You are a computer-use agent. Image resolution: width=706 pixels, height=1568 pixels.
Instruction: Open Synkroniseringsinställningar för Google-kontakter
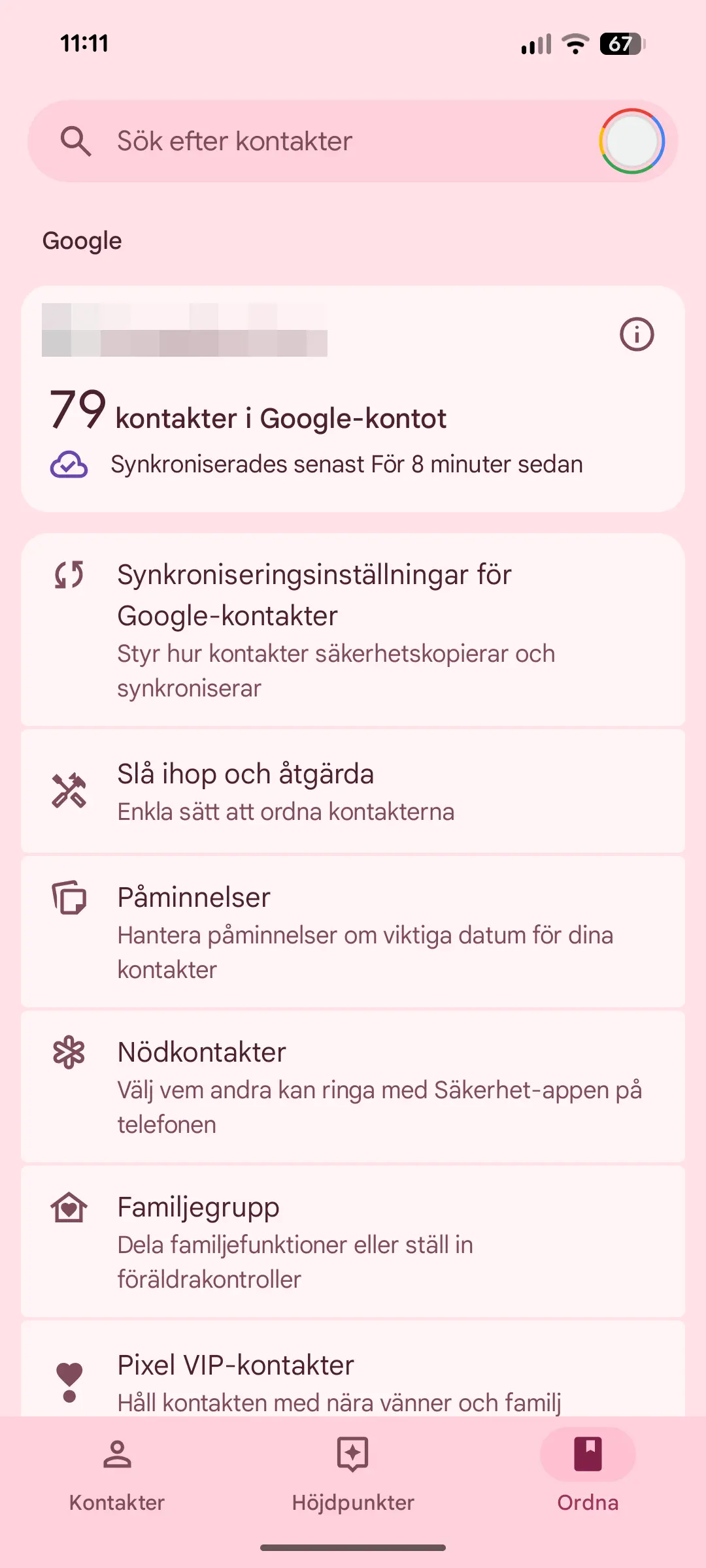(353, 630)
